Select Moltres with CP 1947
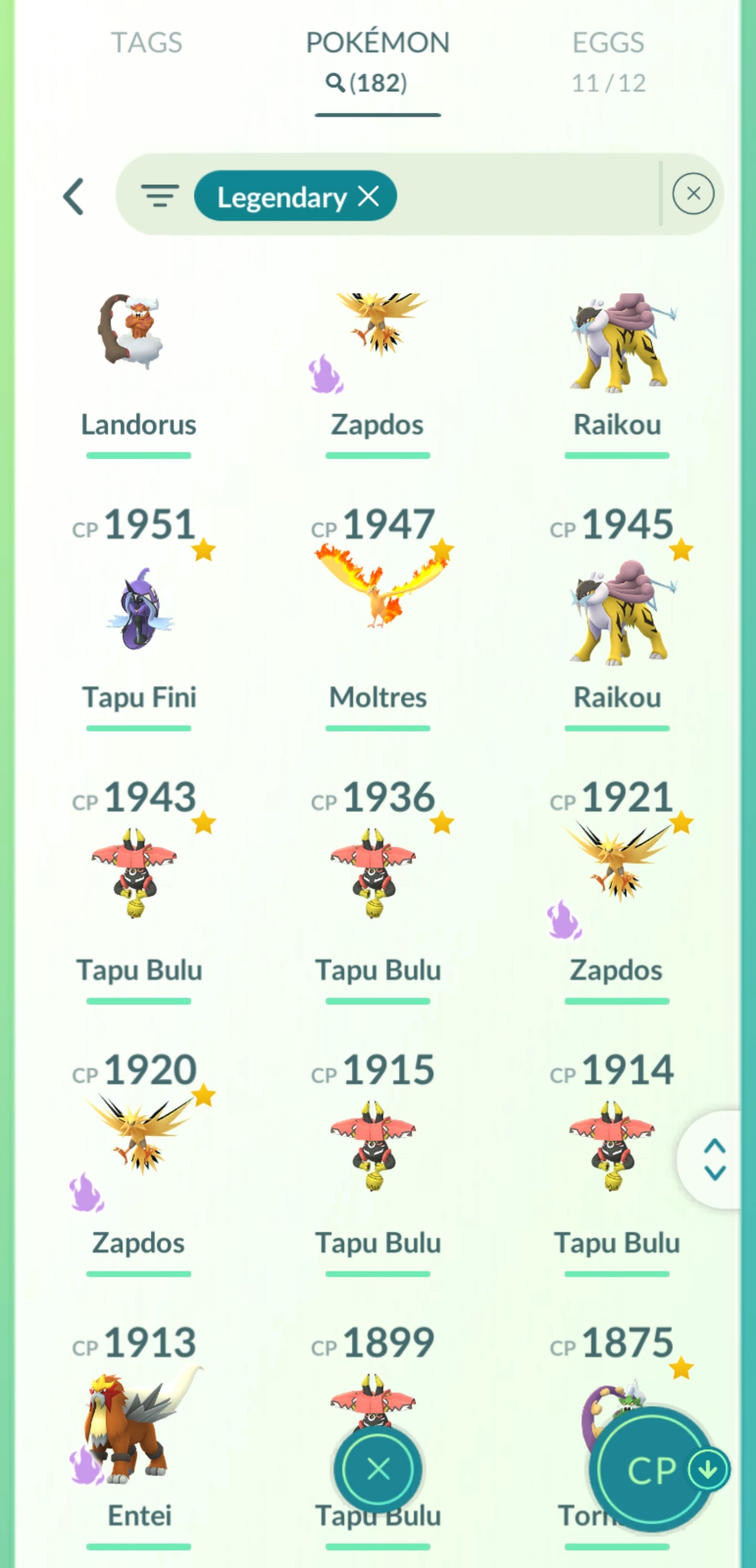756x1568 pixels. [377, 615]
